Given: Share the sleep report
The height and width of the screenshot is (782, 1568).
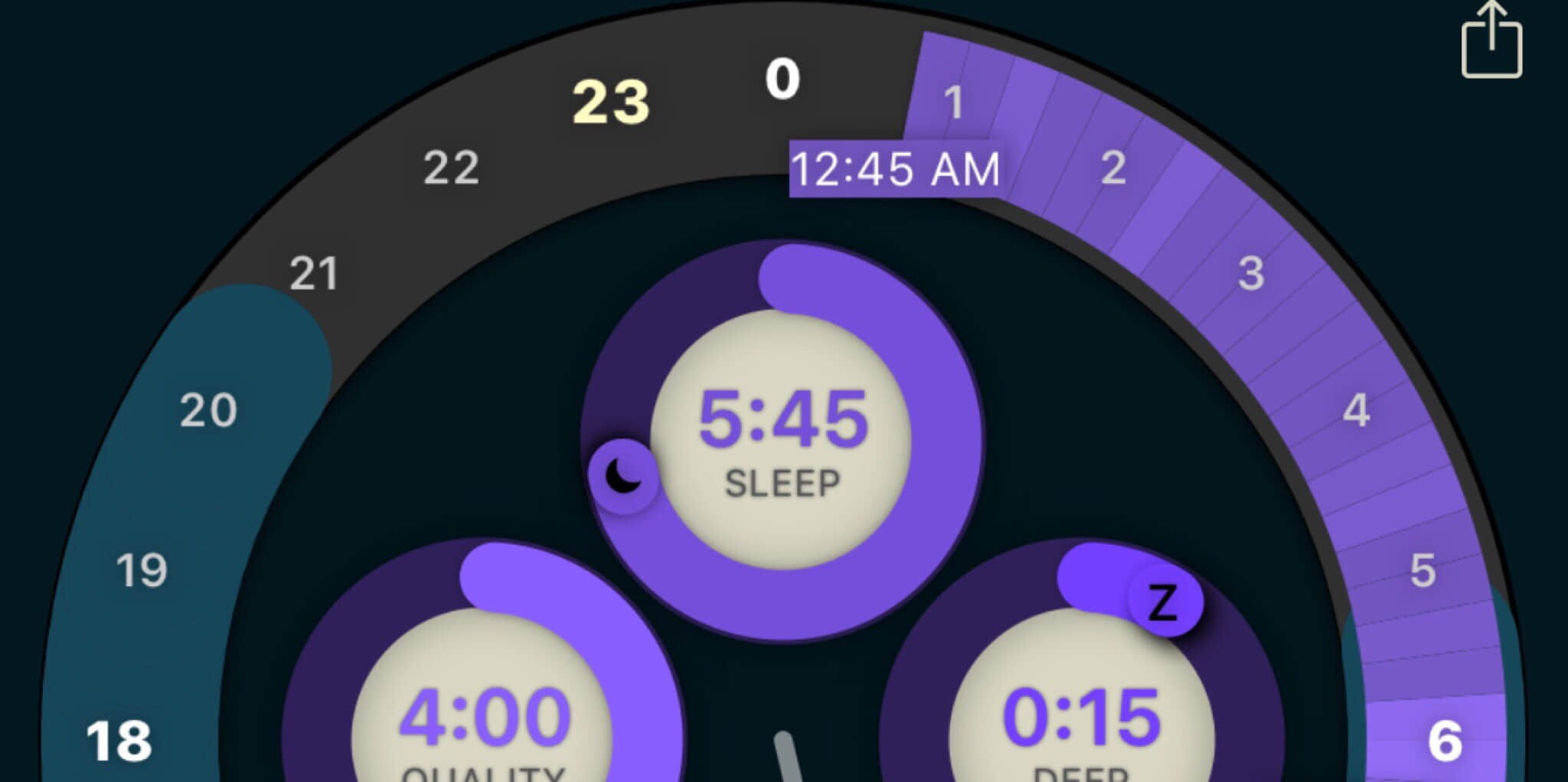Looking at the screenshot, I should click(x=1491, y=42).
